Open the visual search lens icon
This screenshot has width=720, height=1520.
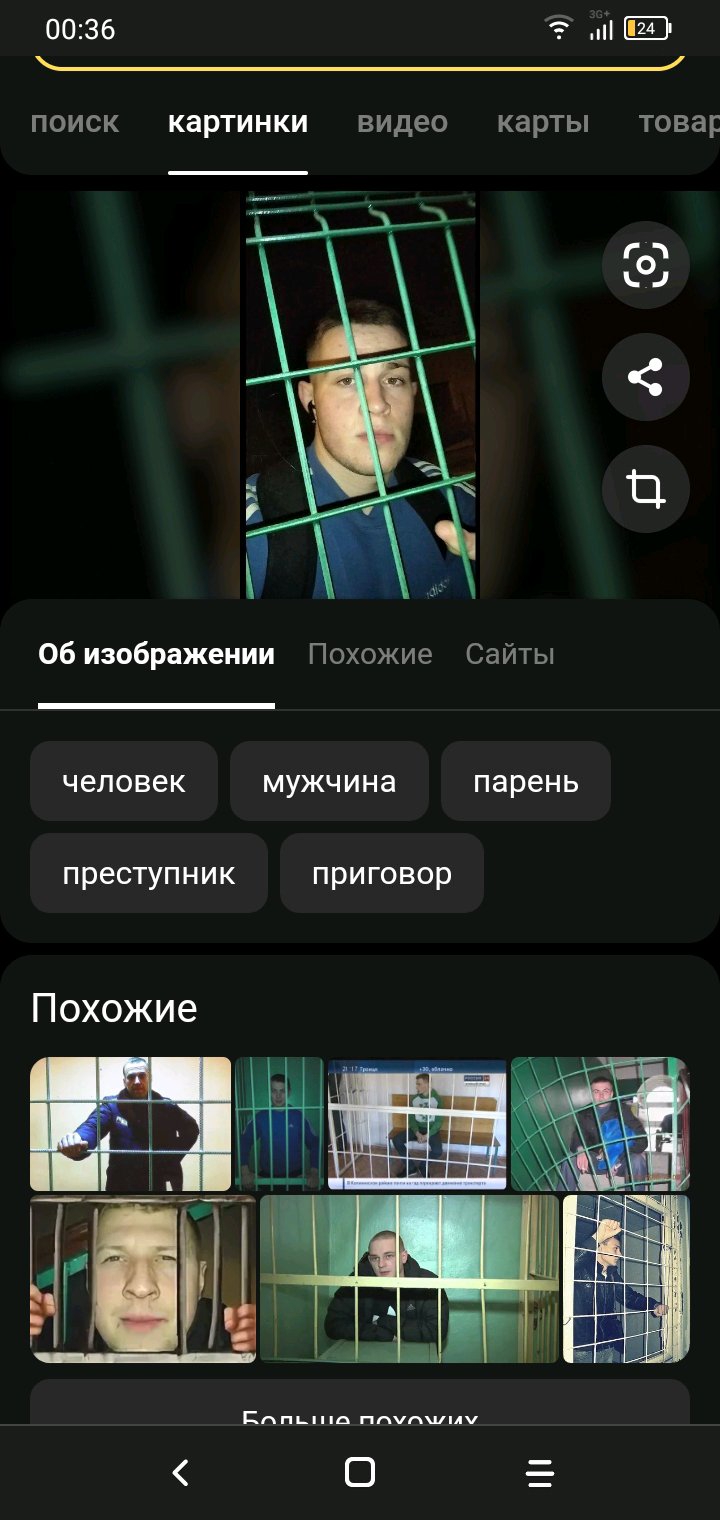[646, 265]
